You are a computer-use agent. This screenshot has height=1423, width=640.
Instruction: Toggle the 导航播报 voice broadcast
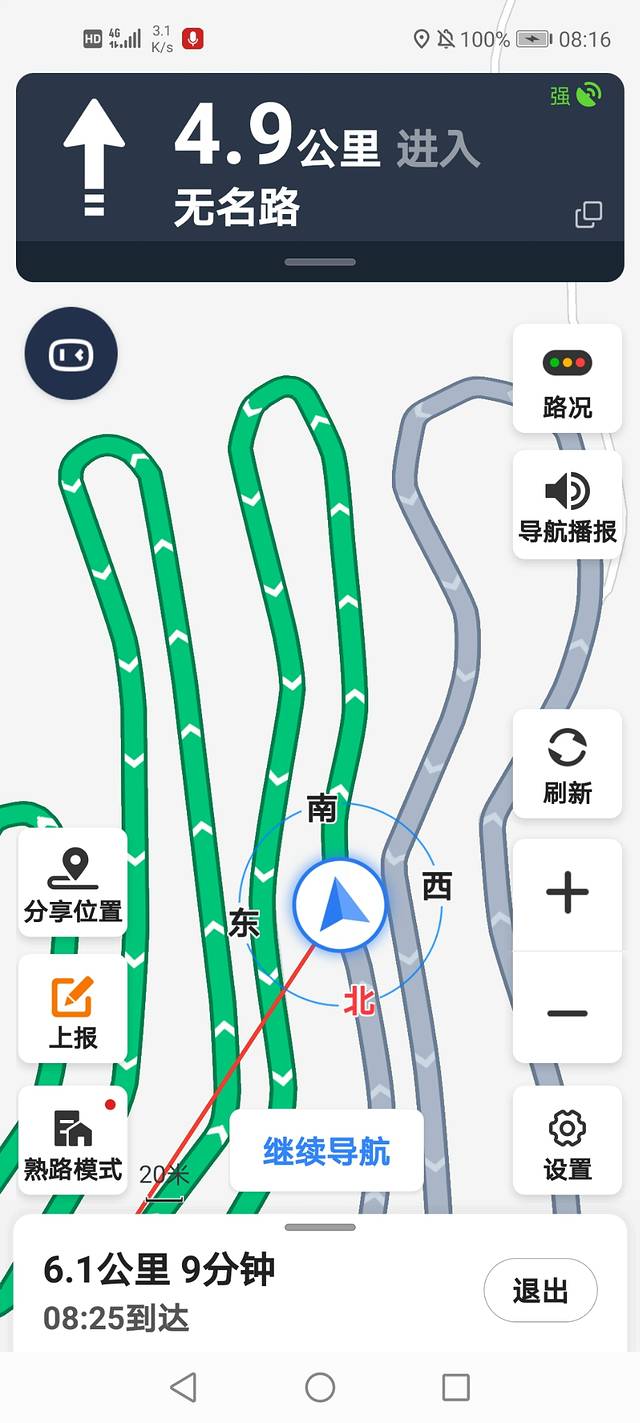coord(567,506)
